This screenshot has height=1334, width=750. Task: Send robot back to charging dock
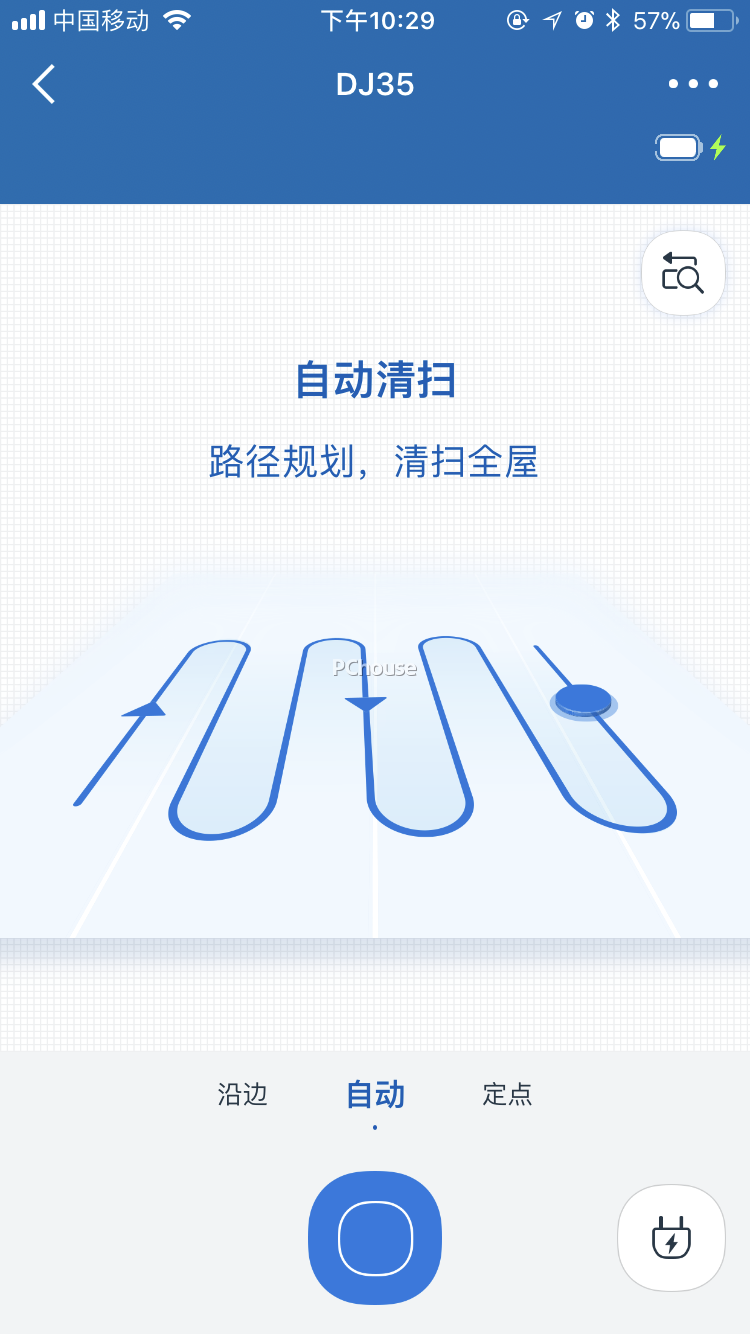(x=671, y=1238)
